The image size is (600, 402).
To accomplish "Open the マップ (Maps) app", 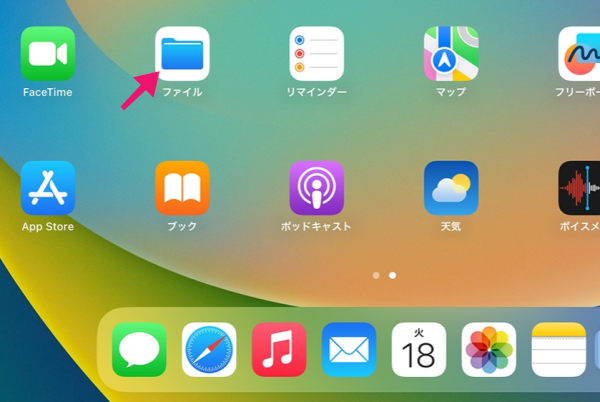I will (451, 54).
